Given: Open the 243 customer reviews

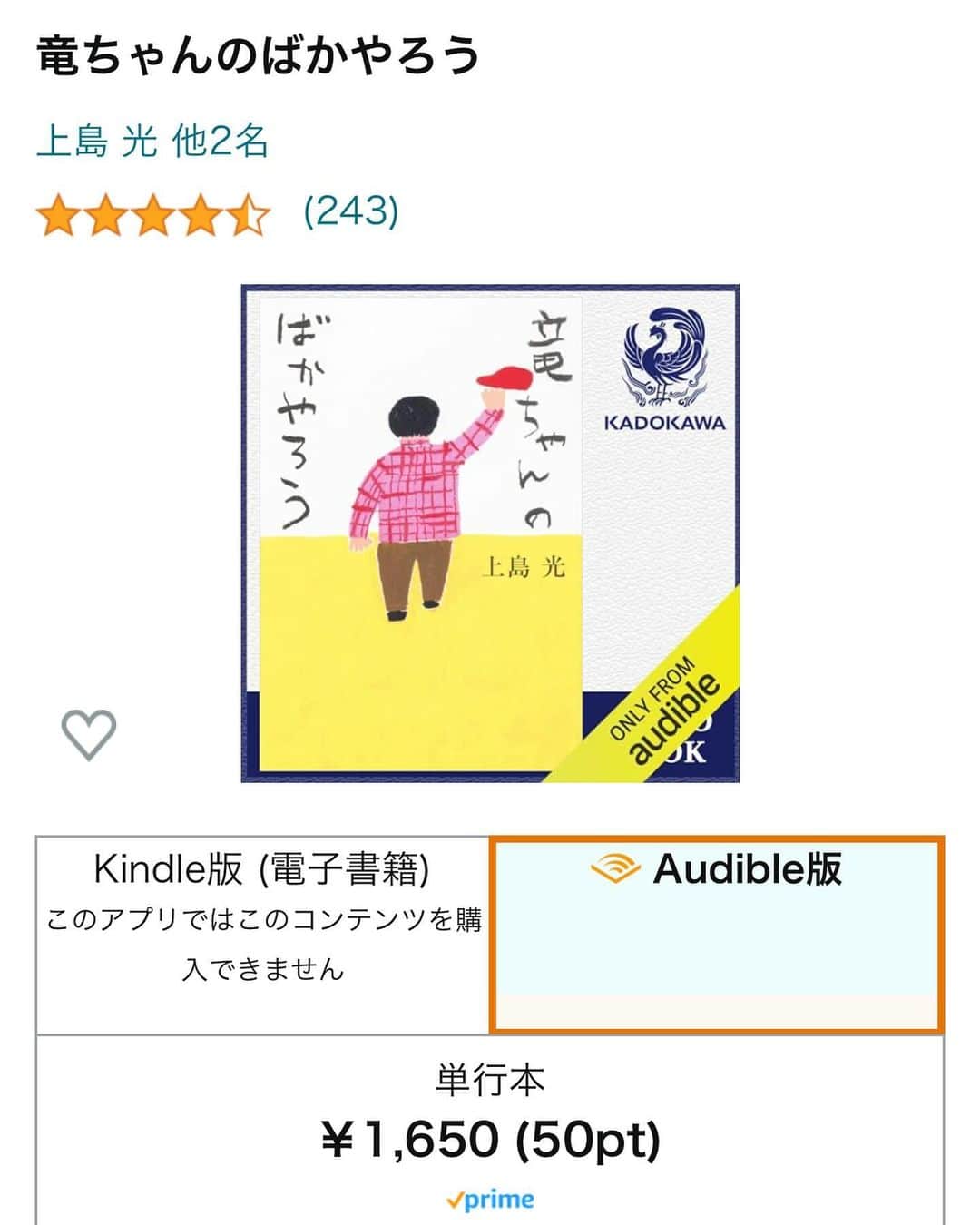Looking at the screenshot, I should 350,211.
